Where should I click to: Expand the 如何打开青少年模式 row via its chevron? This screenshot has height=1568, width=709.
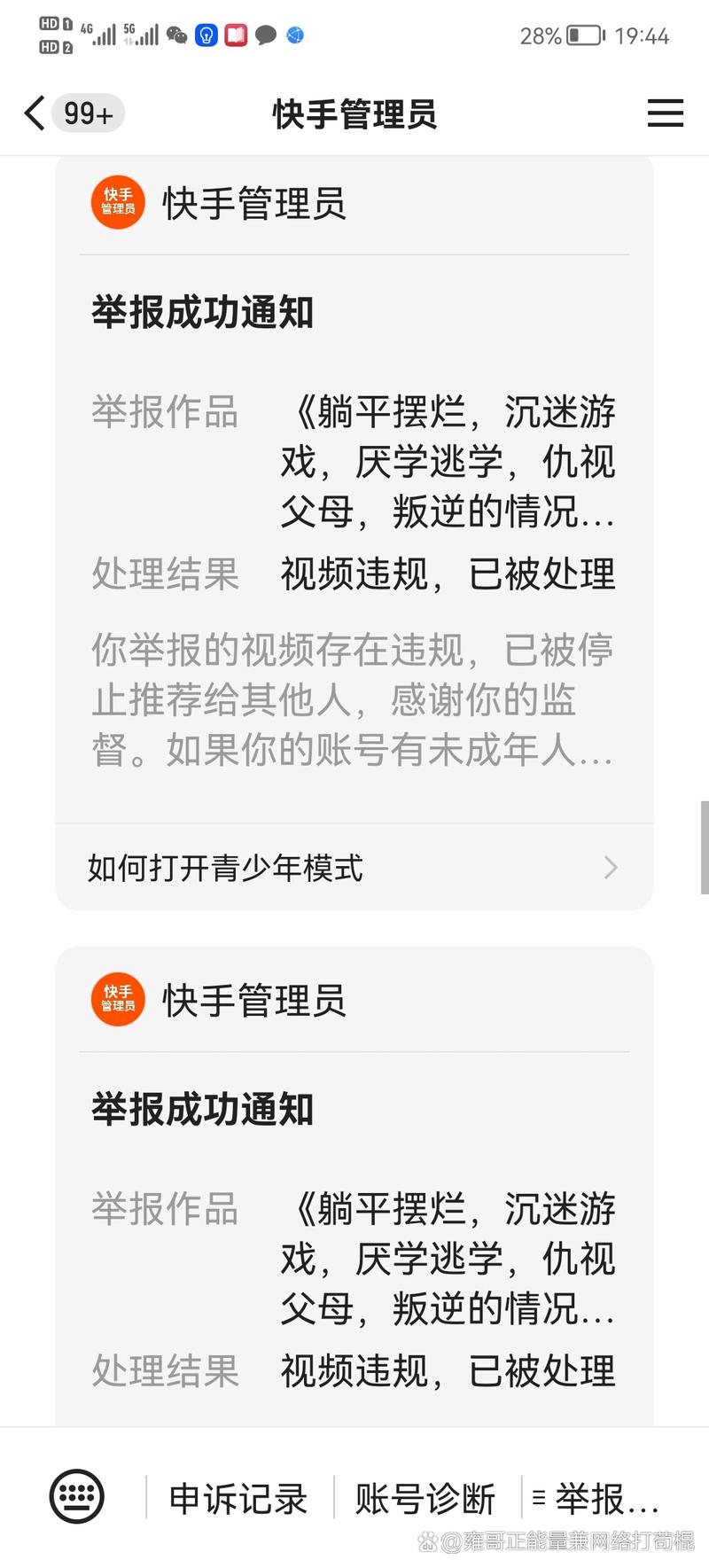tap(610, 868)
